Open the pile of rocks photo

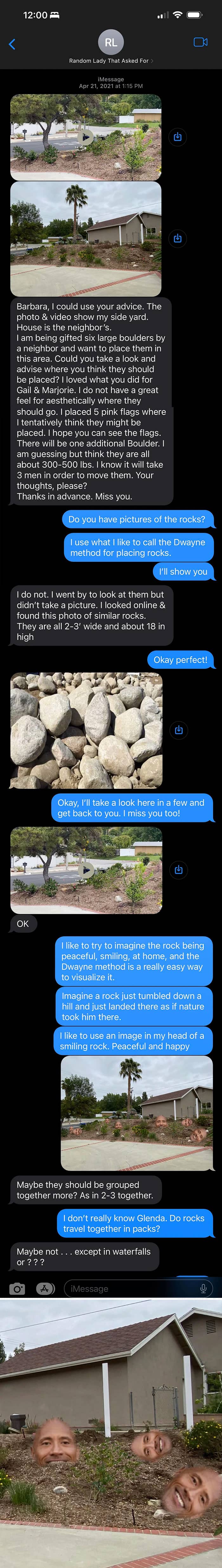pyautogui.click(x=86, y=730)
